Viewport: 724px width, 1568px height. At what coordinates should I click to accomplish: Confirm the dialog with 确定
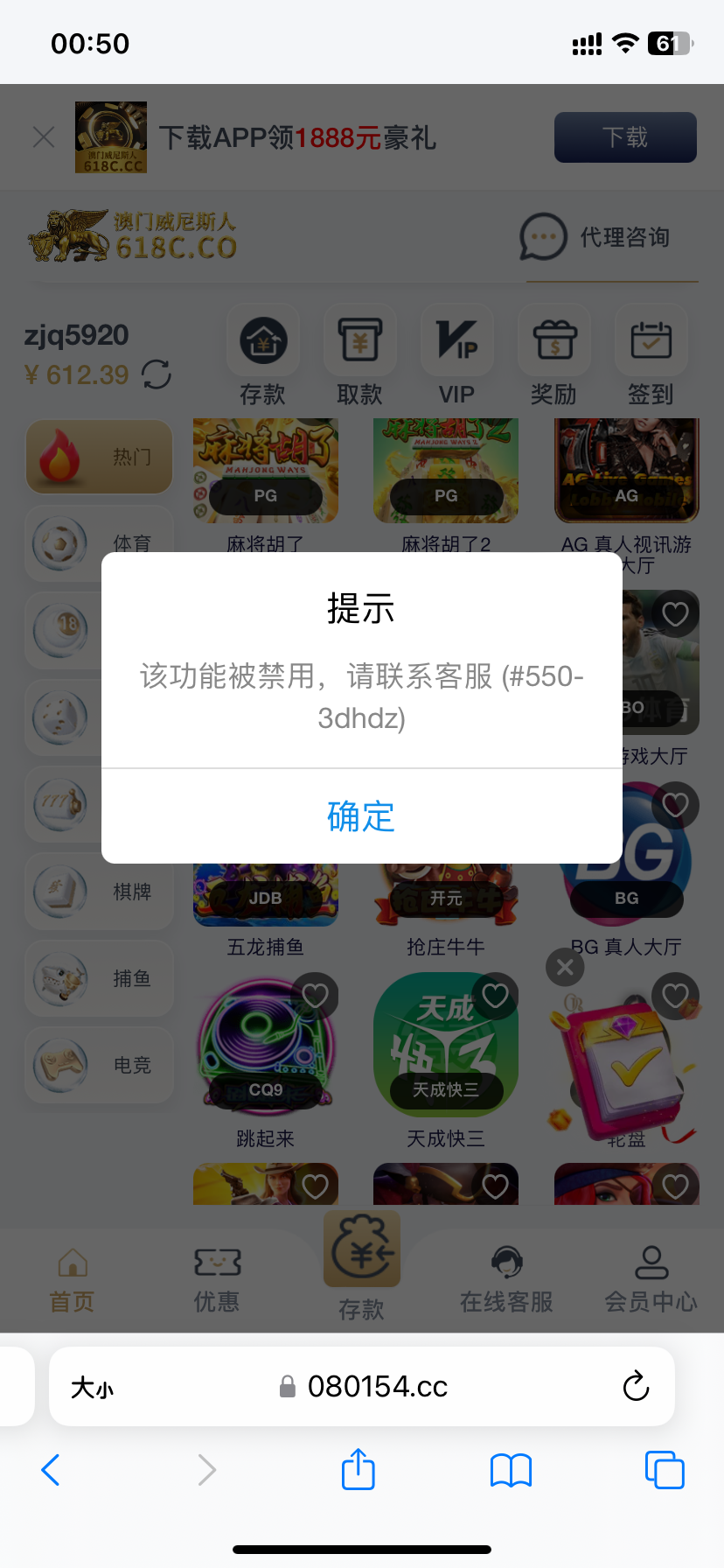pyautogui.click(x=361, y=816)
